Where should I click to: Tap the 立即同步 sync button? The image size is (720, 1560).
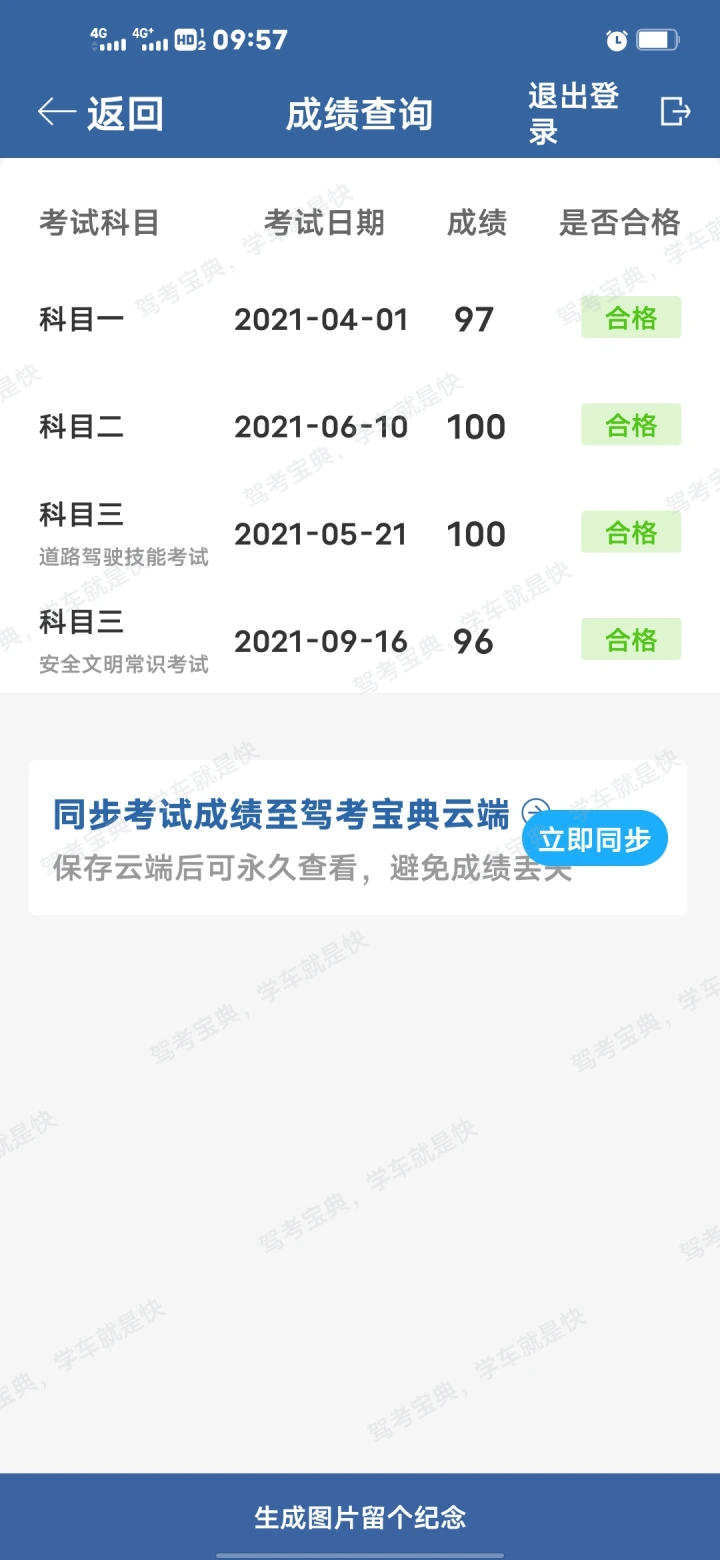point(595,838)
